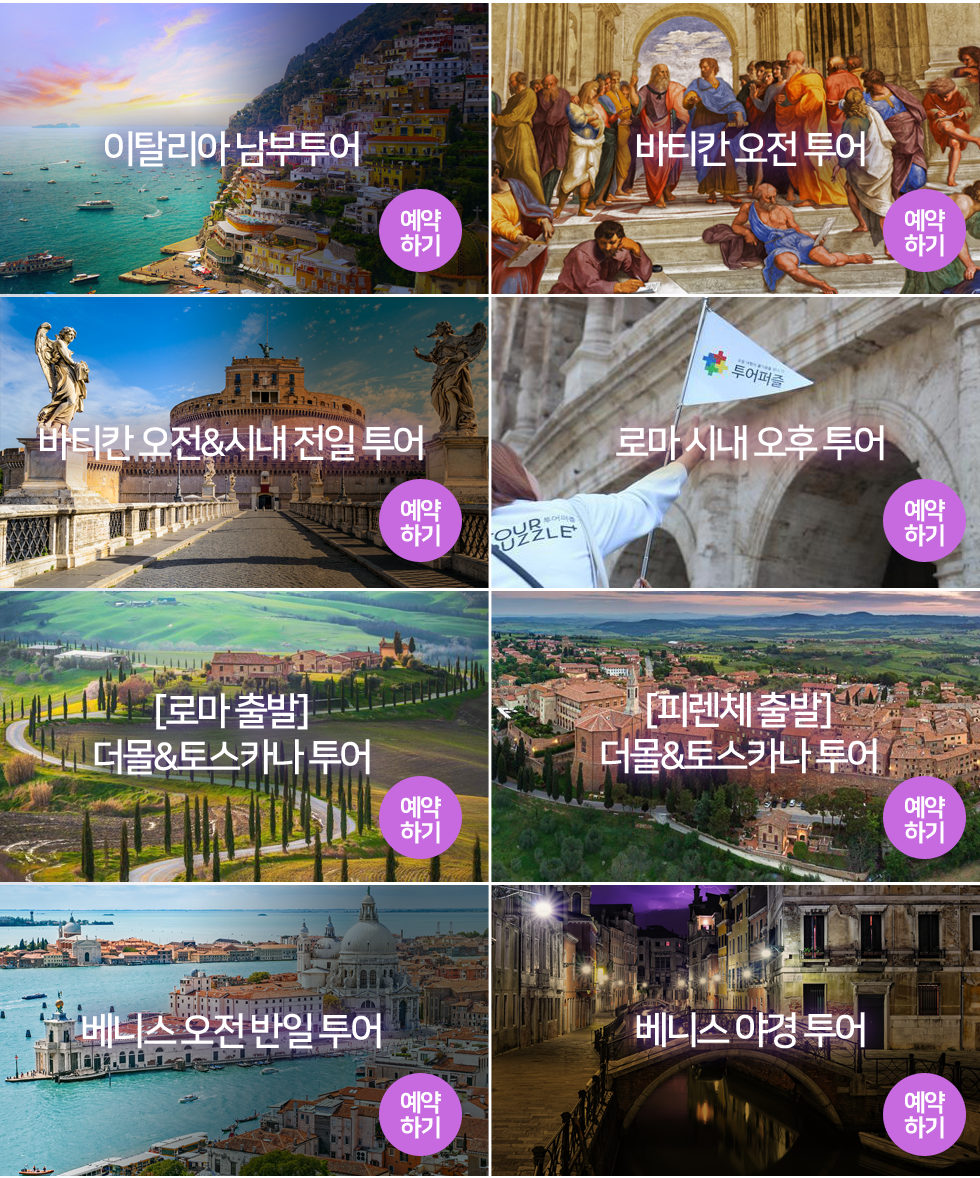Tap 예약하기 on 베니스 오전 반일 투어

(x=420, y=1114)
